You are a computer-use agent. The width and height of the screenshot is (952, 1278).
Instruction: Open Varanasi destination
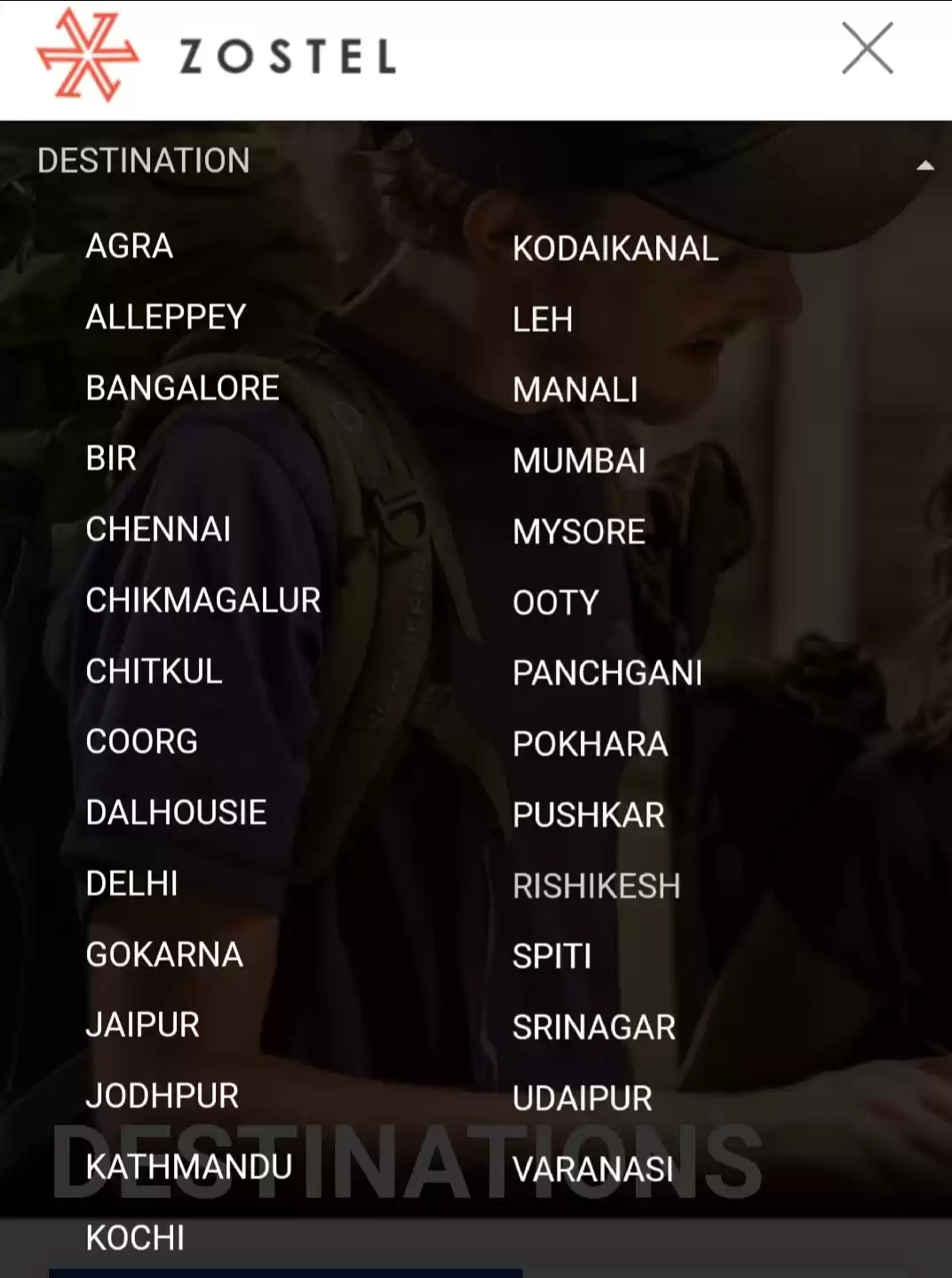(593, 1170)
